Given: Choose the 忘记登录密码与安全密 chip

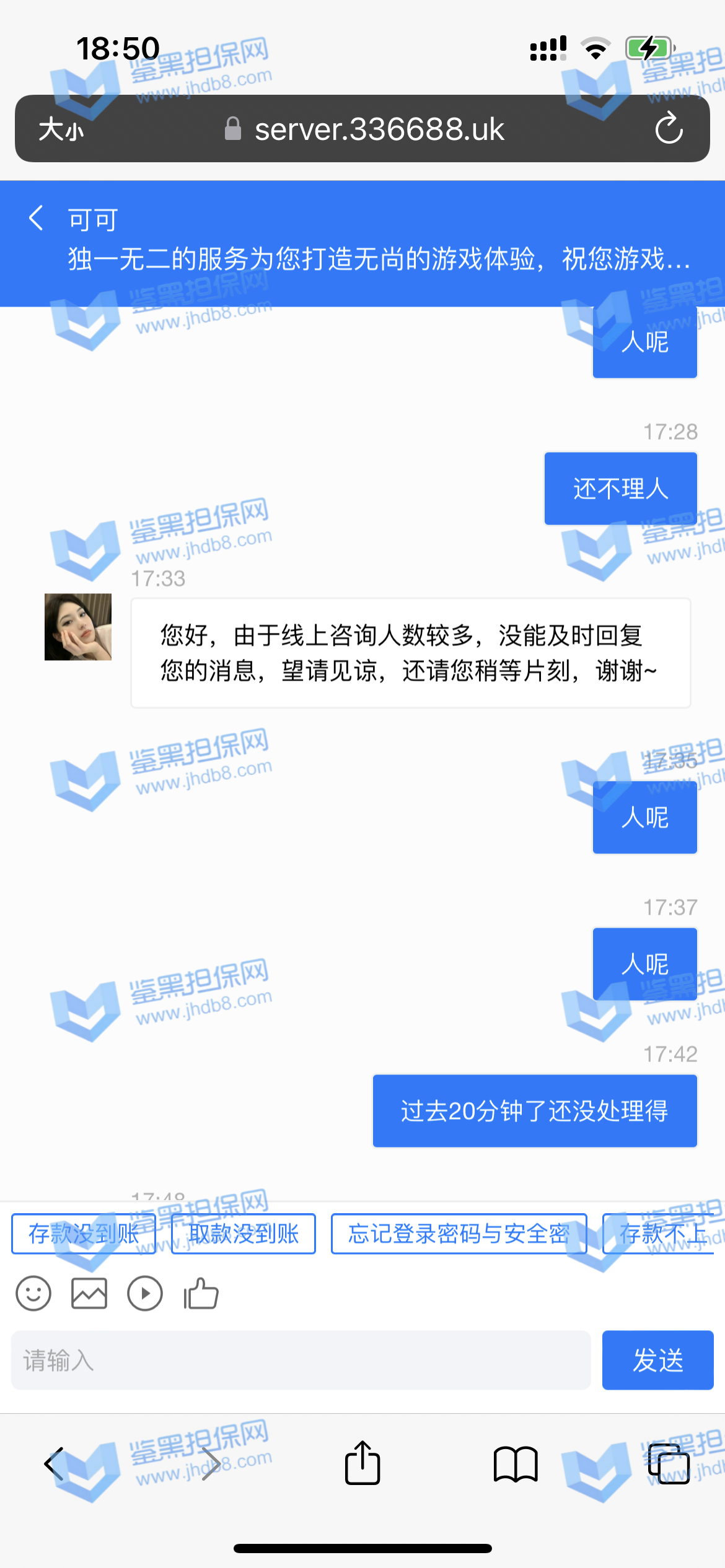Looking at the screenshot, I should coord(459,1234).
